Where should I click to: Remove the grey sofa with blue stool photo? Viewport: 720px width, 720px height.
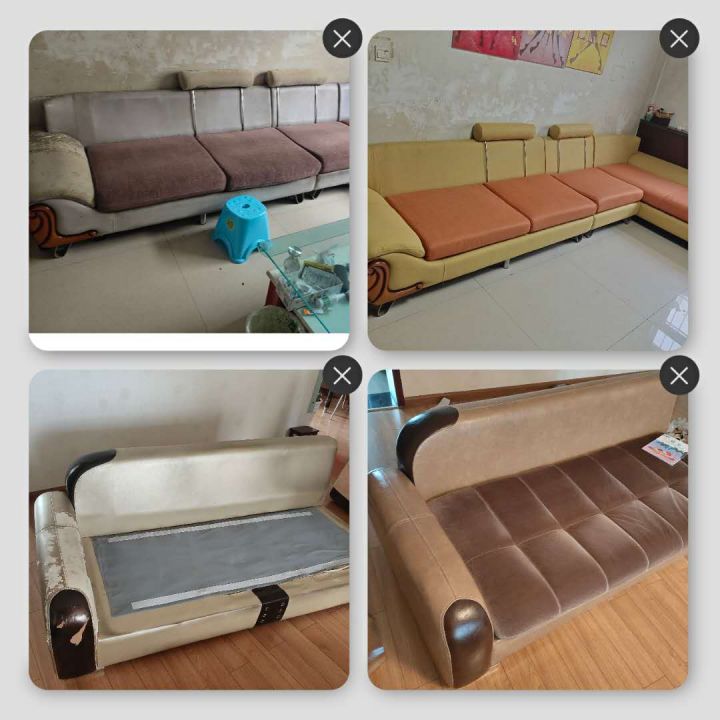pos(342,39)
